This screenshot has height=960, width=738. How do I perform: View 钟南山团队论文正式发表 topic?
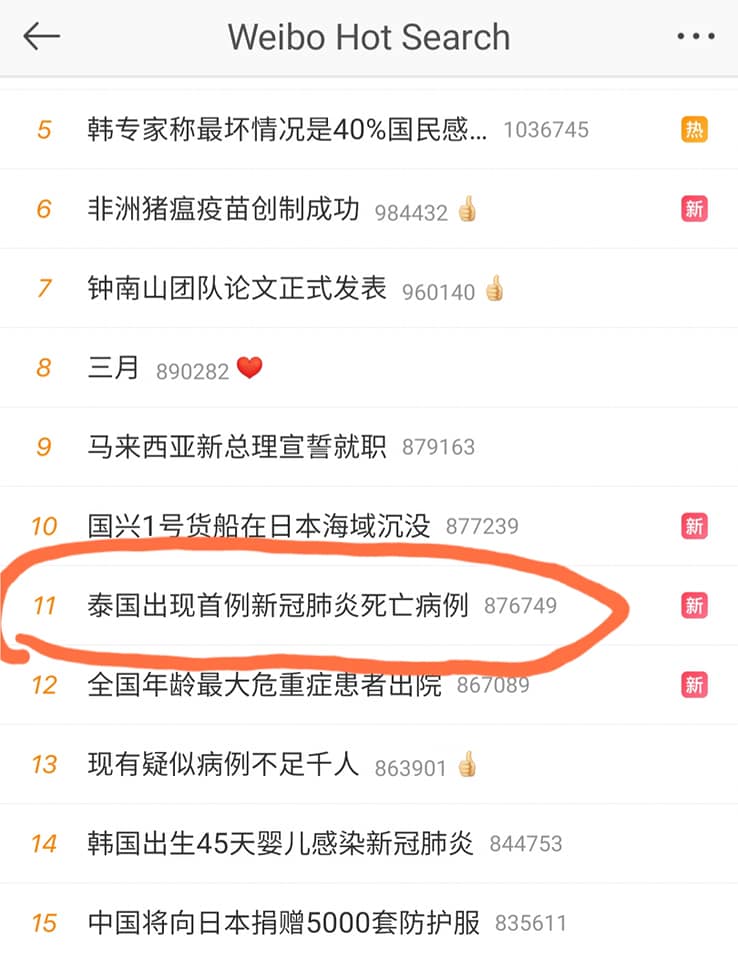237,289
